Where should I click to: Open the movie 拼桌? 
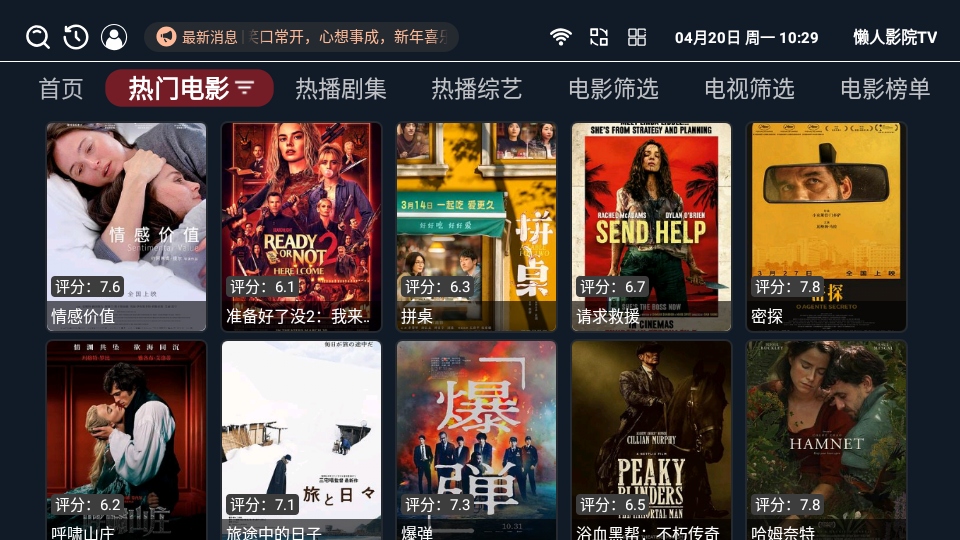[x=476, y=226]
